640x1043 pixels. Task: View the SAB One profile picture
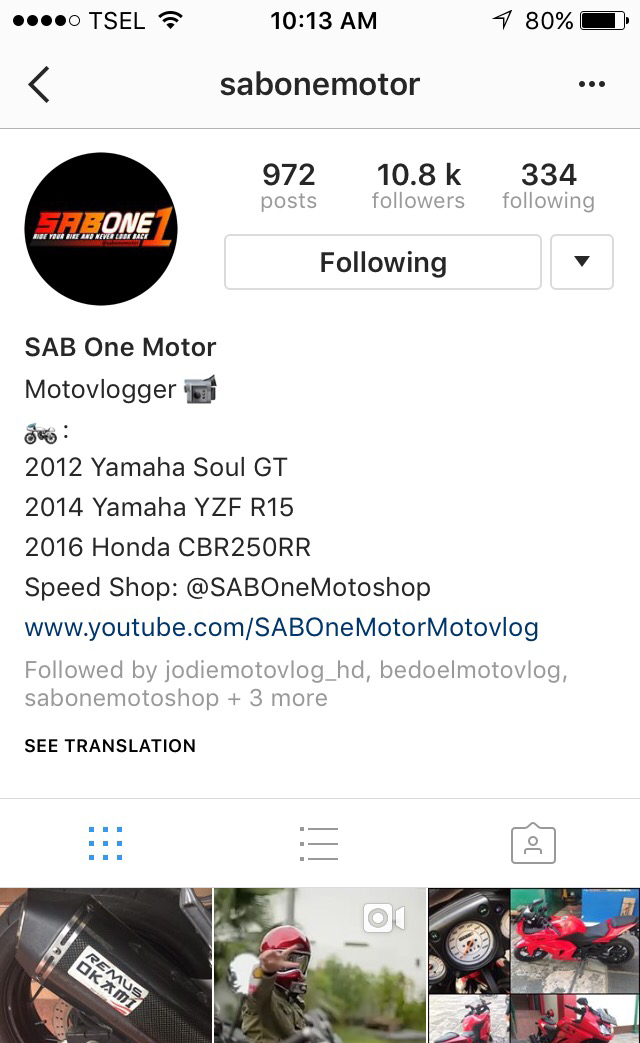(x=101, y=230)
